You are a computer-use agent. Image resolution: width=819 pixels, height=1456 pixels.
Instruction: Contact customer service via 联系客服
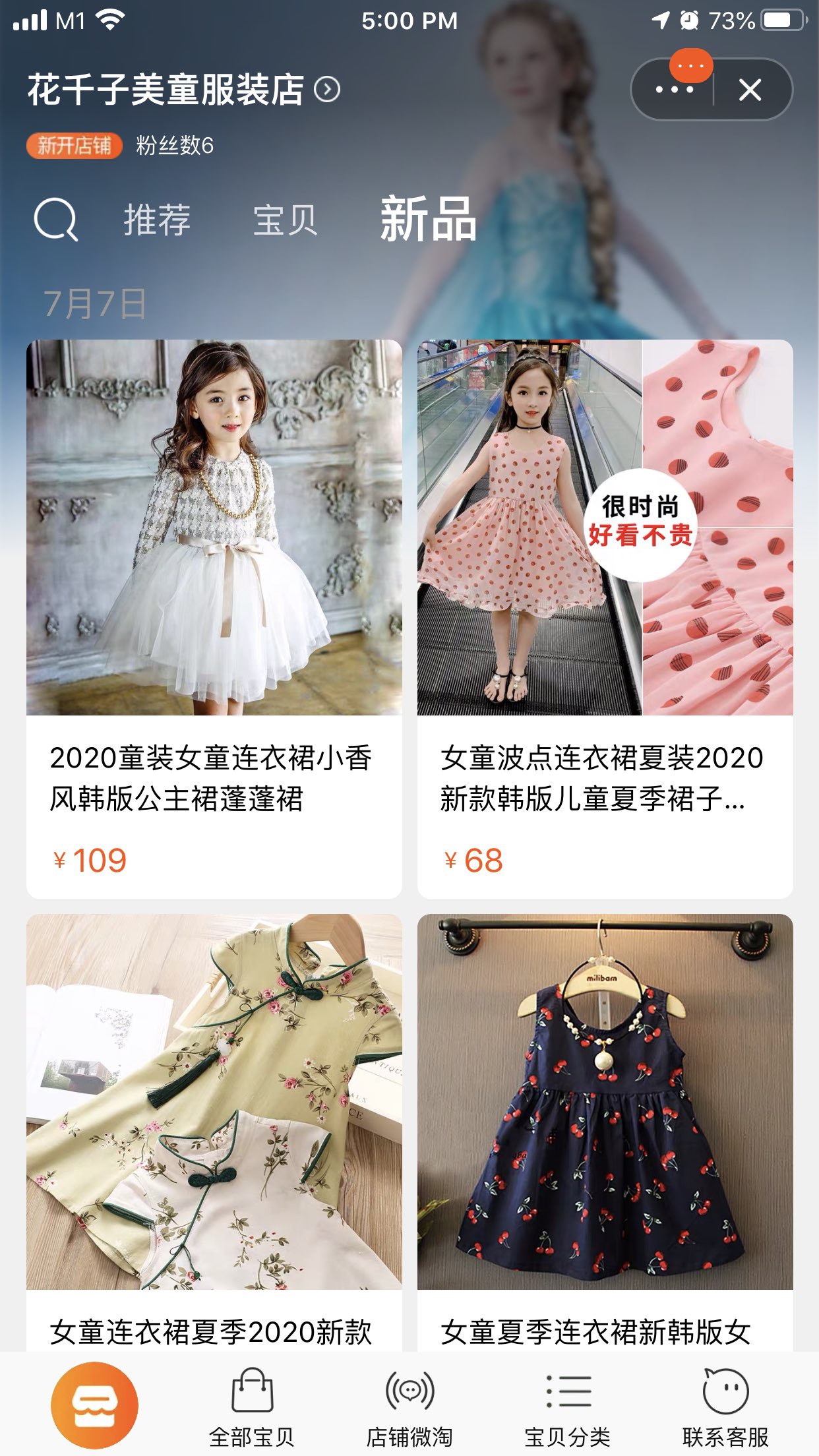725,1407
